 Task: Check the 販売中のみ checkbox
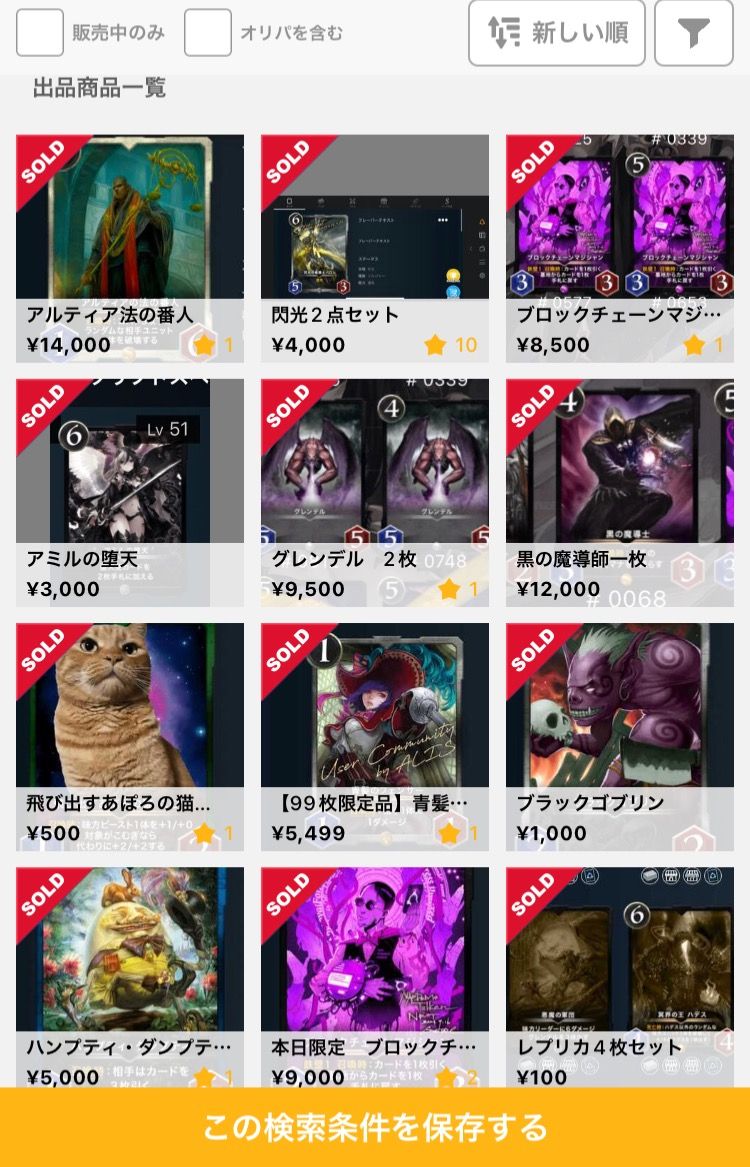pos(40,33)
